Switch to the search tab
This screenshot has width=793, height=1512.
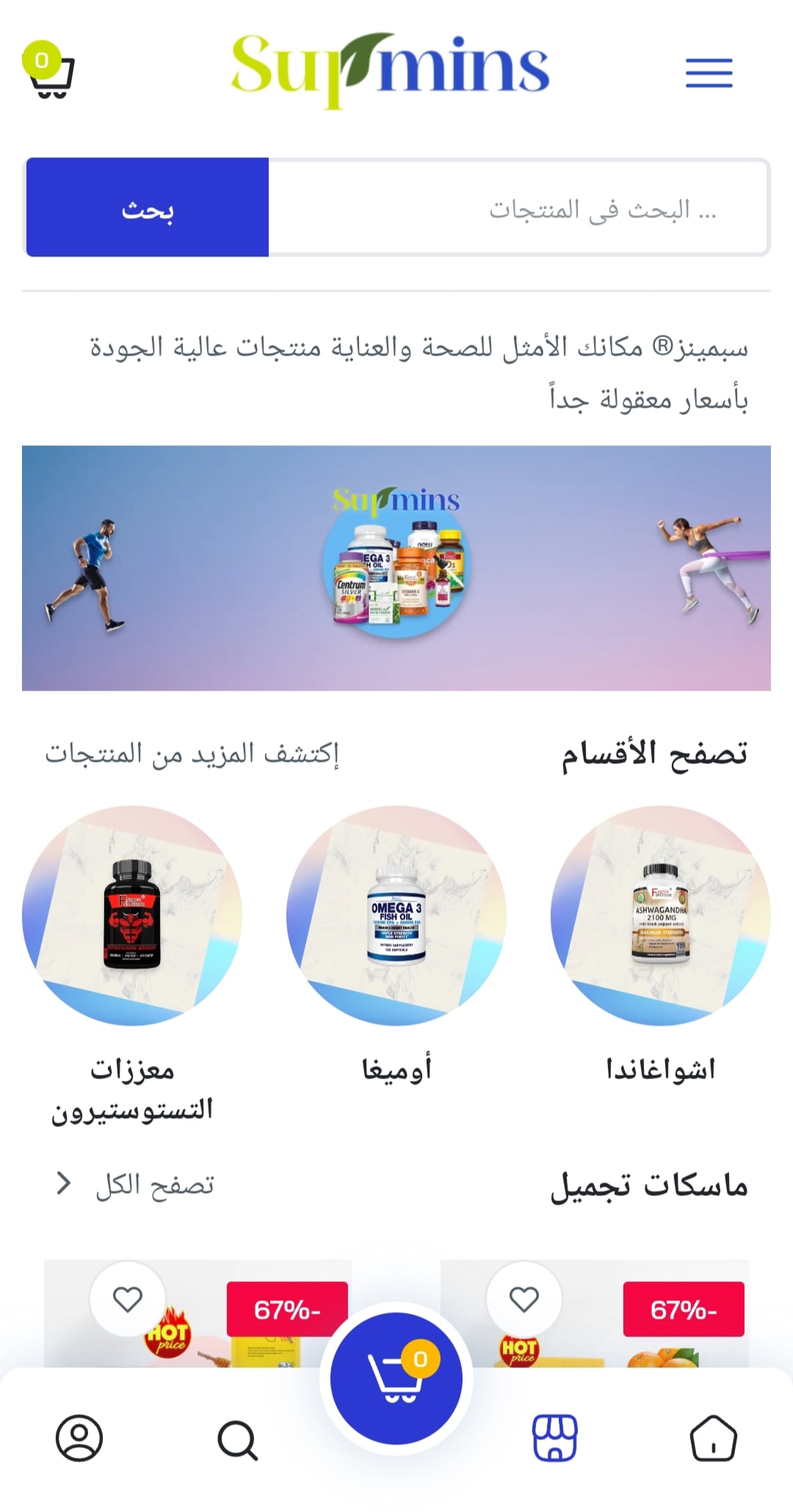tap(238, 1439)
